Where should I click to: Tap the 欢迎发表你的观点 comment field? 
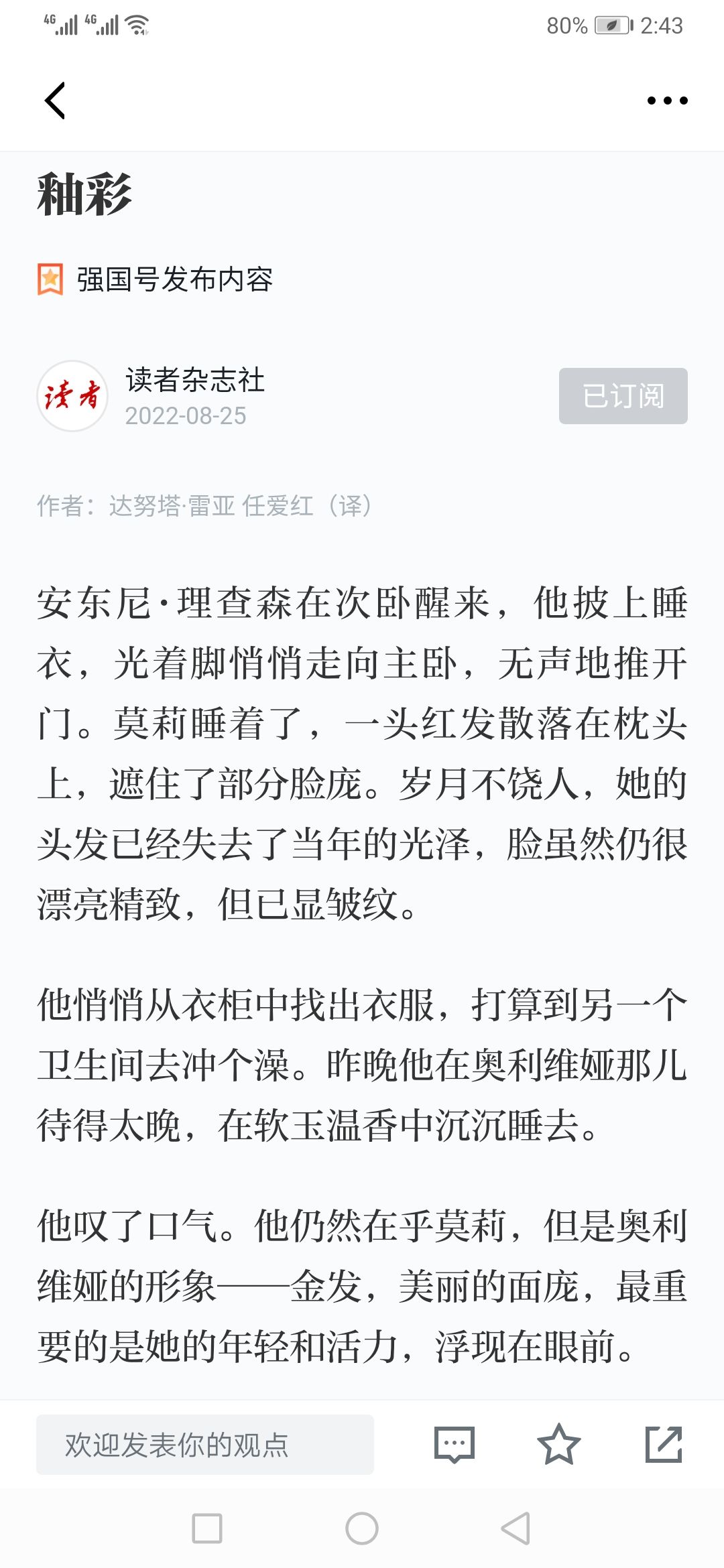click(x=205, y=1445)
